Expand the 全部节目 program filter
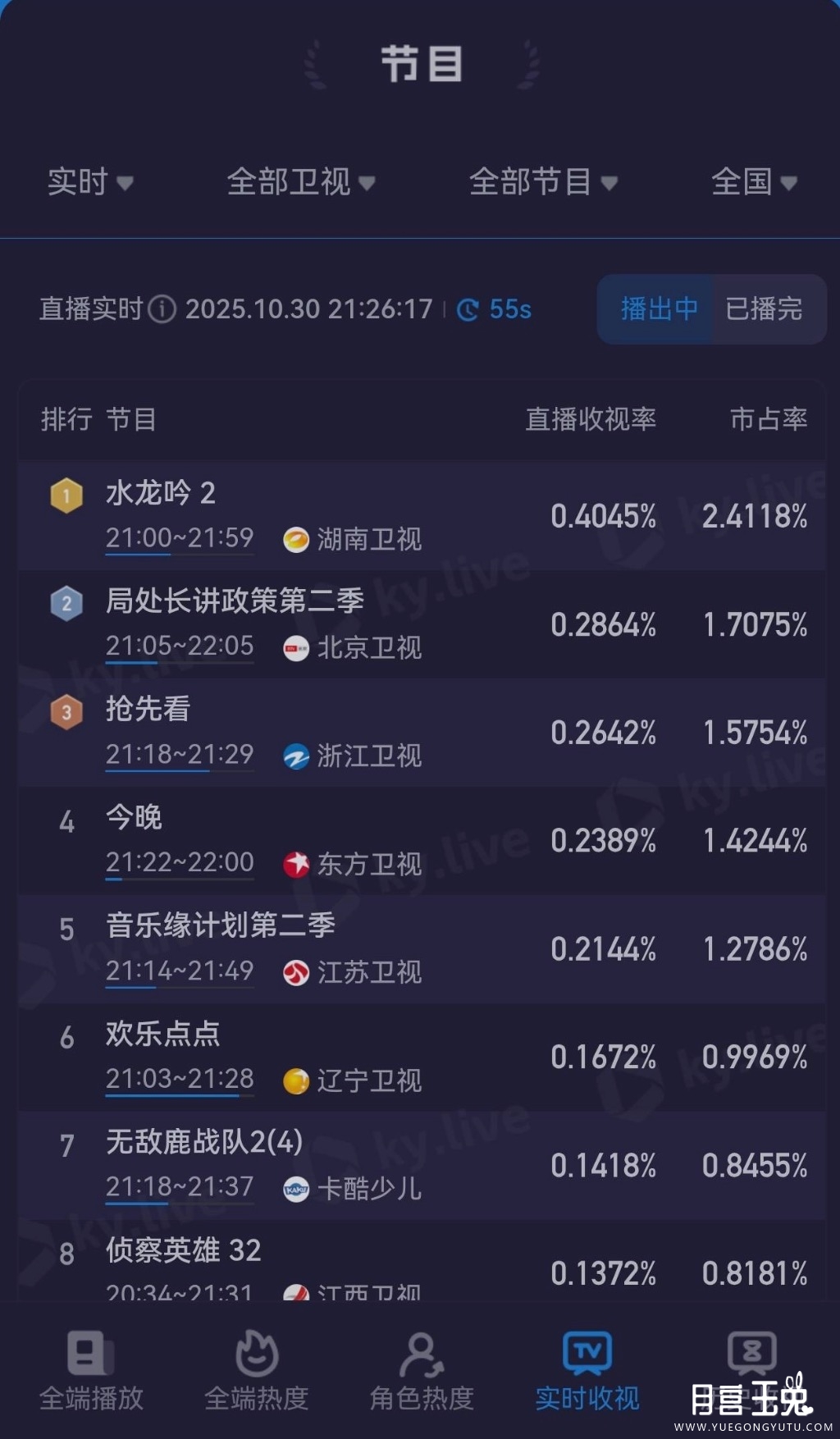 coord(542,181)
